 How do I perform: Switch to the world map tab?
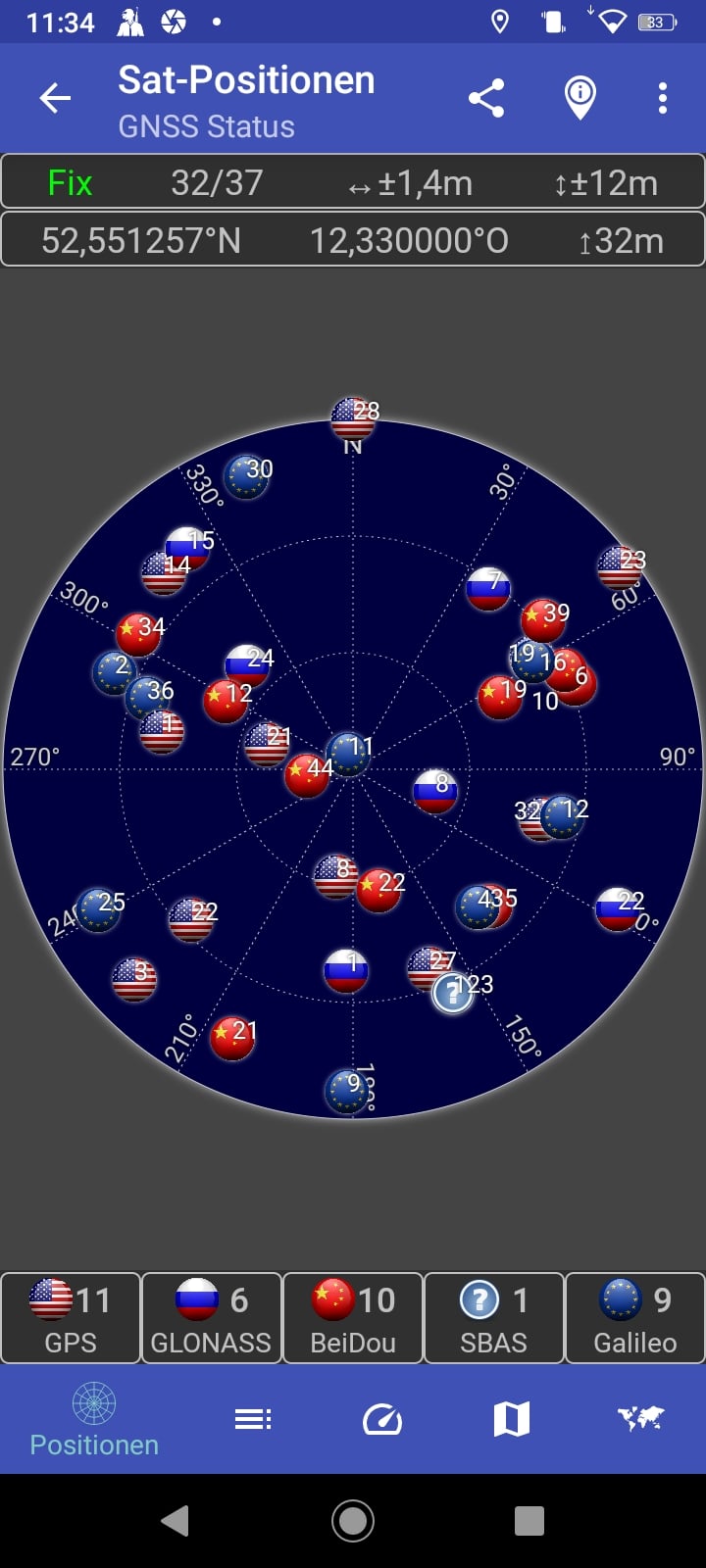(x=640, y=1418)
